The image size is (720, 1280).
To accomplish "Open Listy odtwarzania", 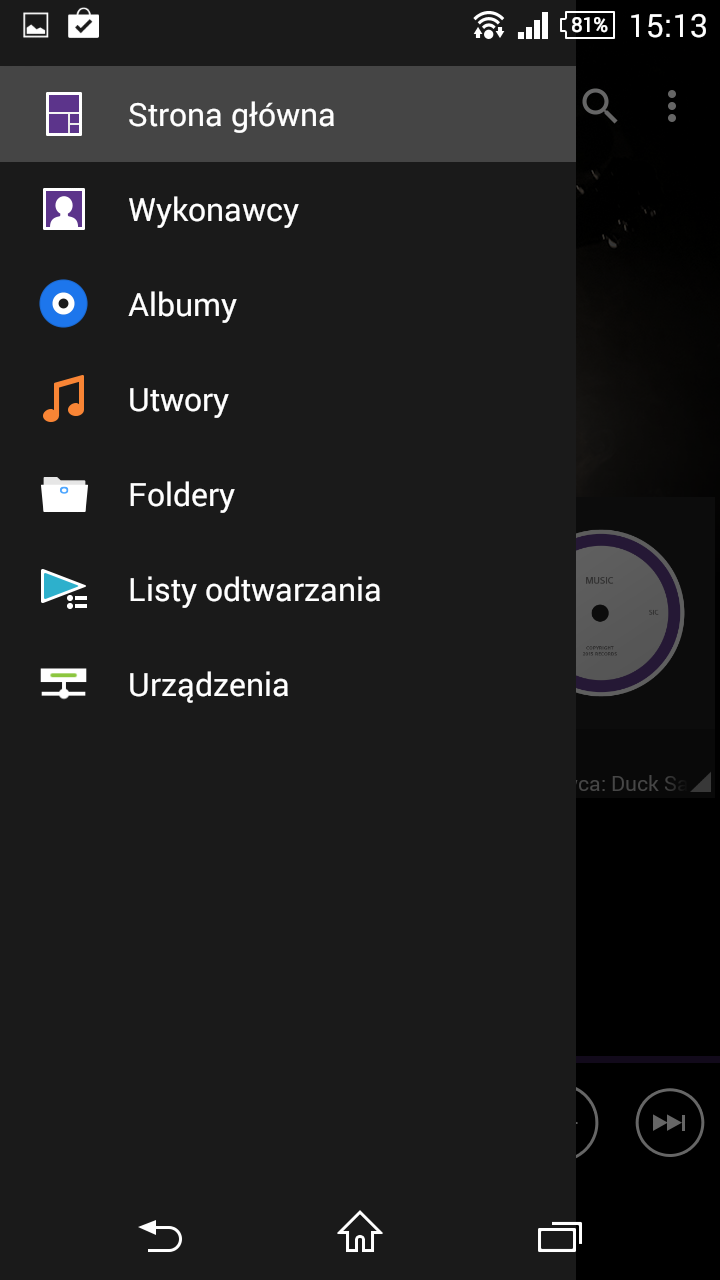I will tap(288, 590).
